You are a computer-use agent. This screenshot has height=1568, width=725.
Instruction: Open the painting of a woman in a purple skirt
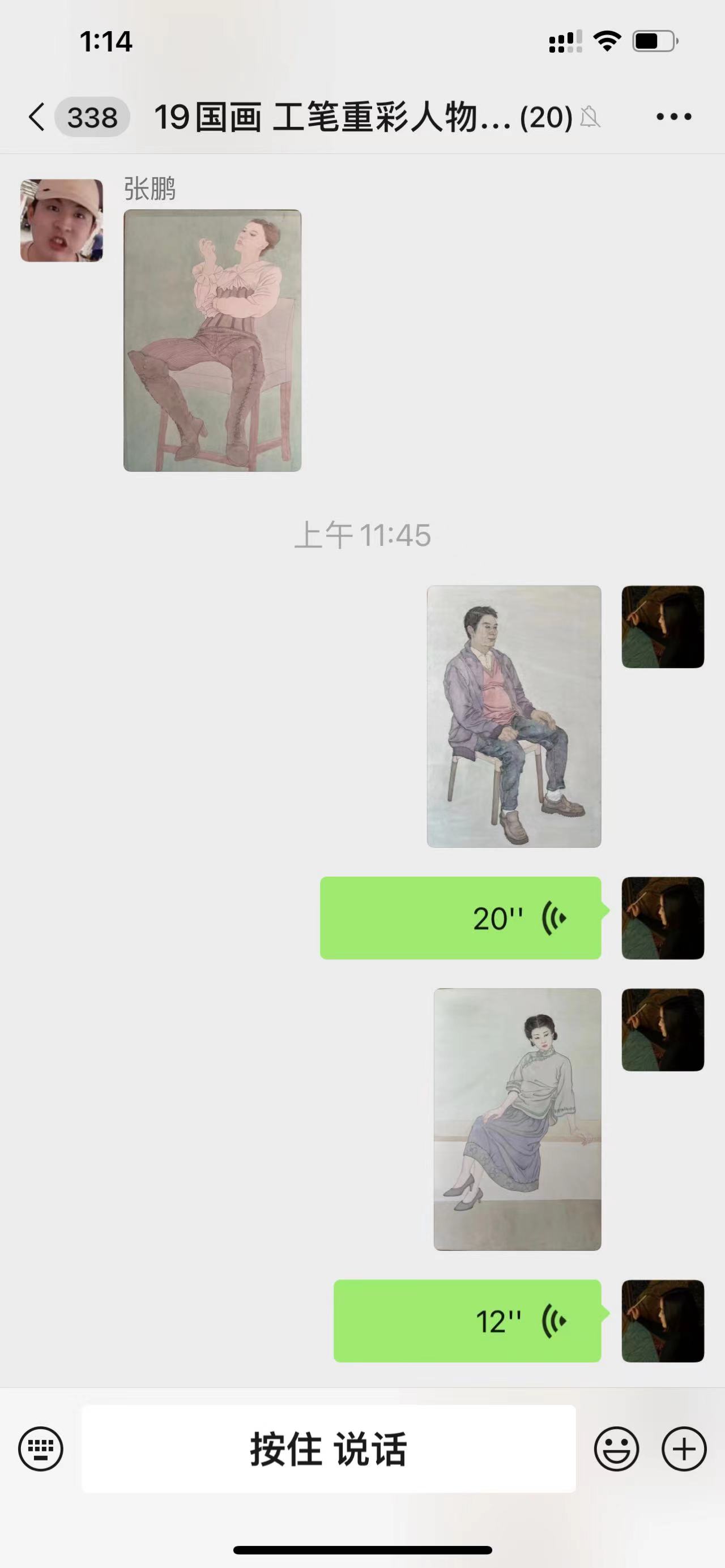click(x=517, y=1120)
